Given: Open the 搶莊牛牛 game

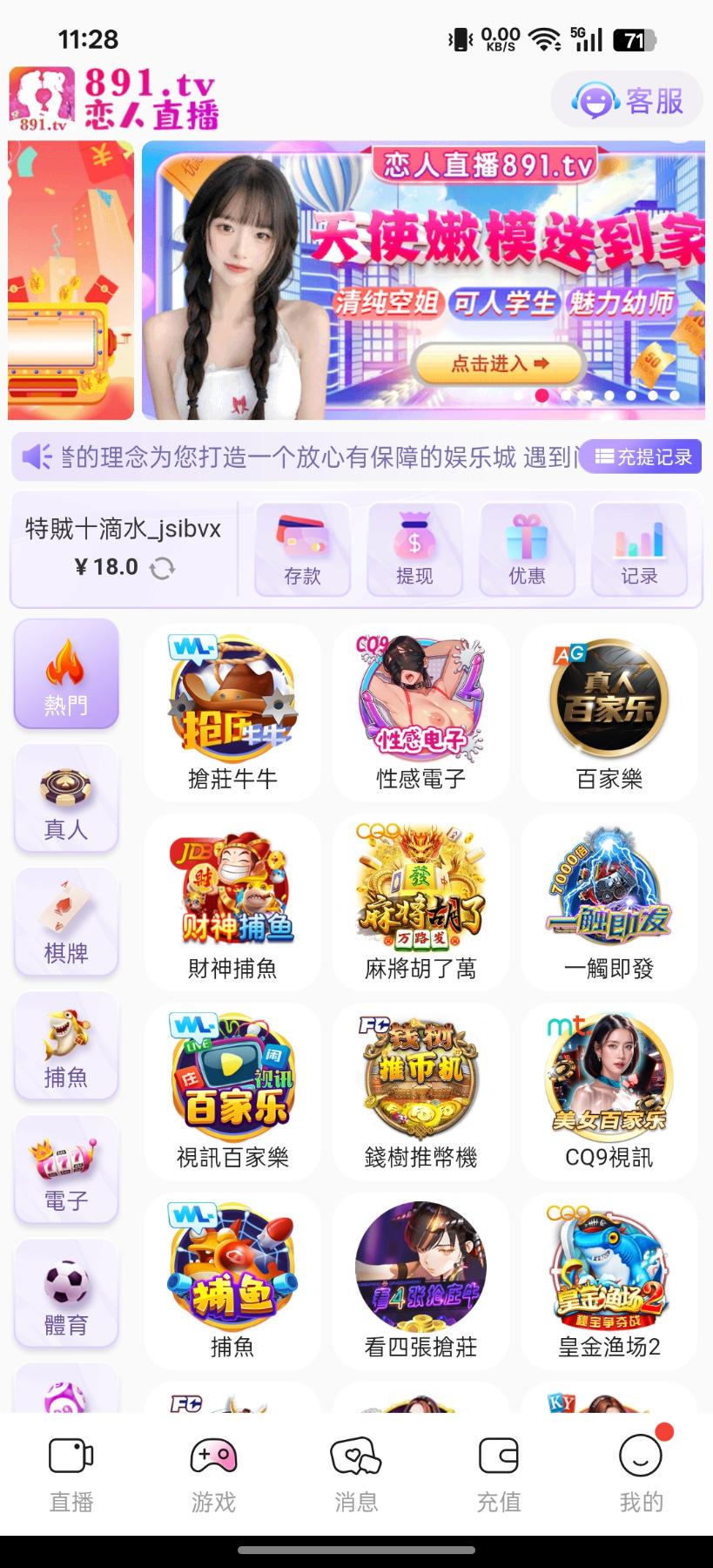Looking at the screenshot, I should point(232,713).
